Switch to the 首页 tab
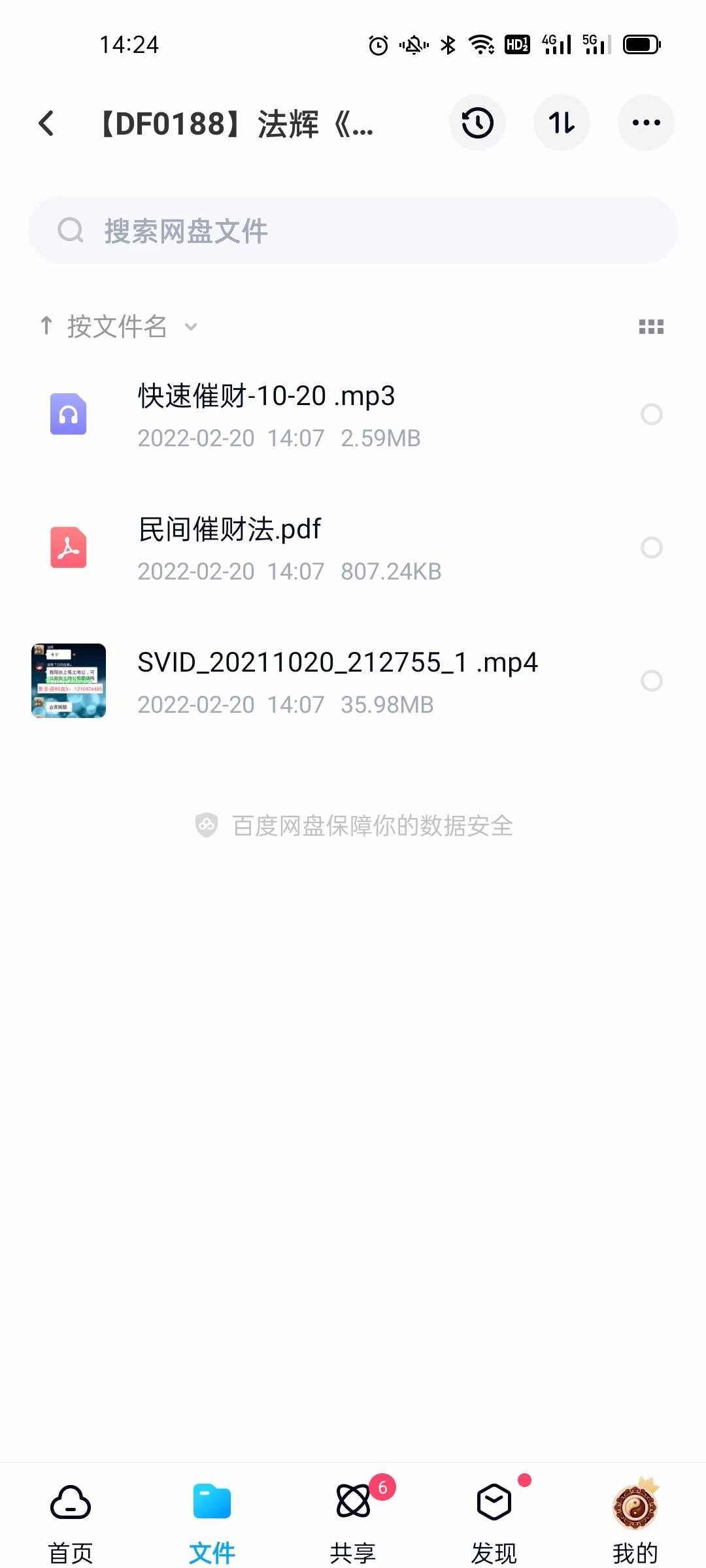Screen dimensions: 706x1568 pos(70,1516)
